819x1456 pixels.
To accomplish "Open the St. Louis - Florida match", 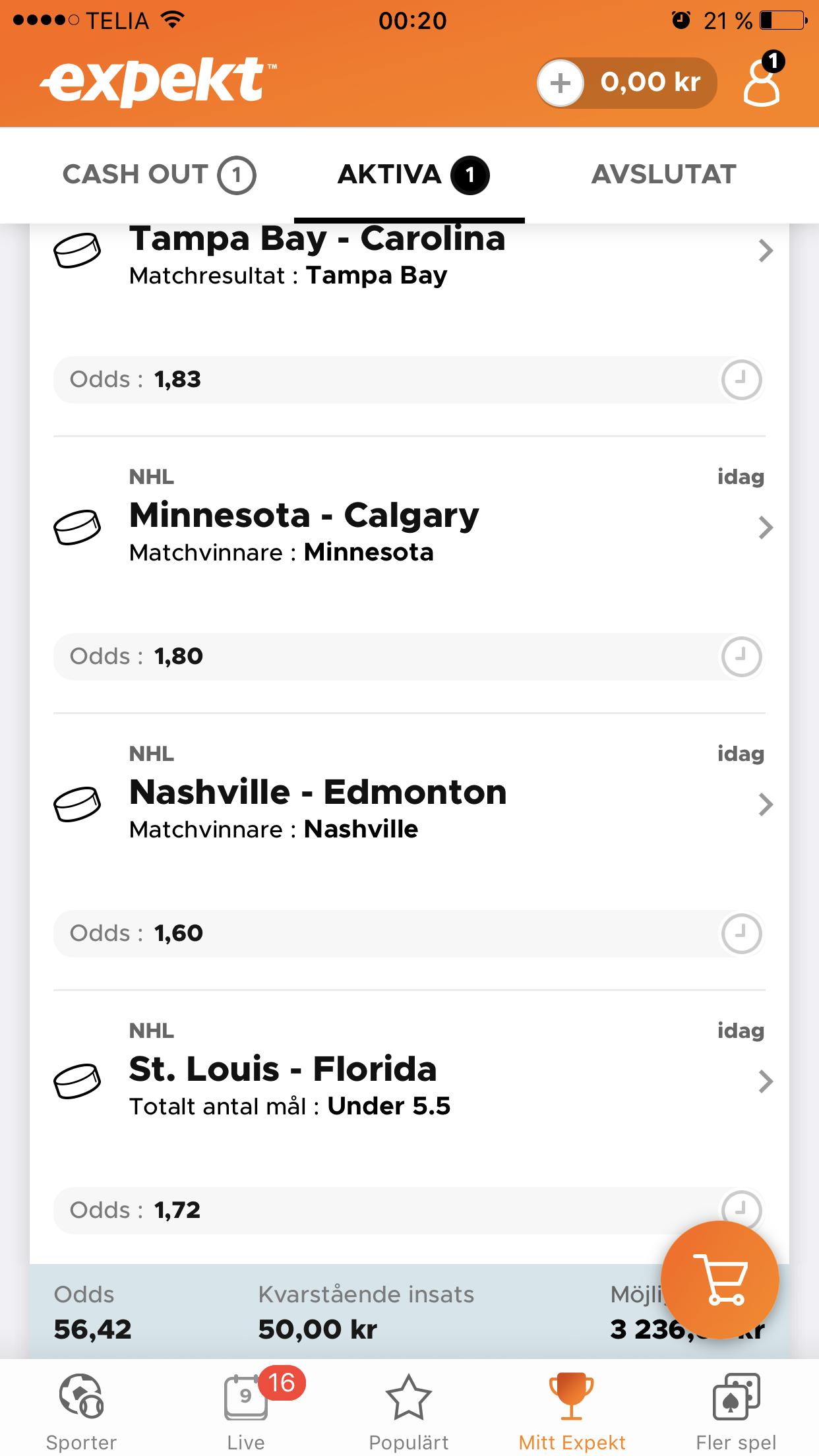I will pyautogui.click(x=409, y=1075).
